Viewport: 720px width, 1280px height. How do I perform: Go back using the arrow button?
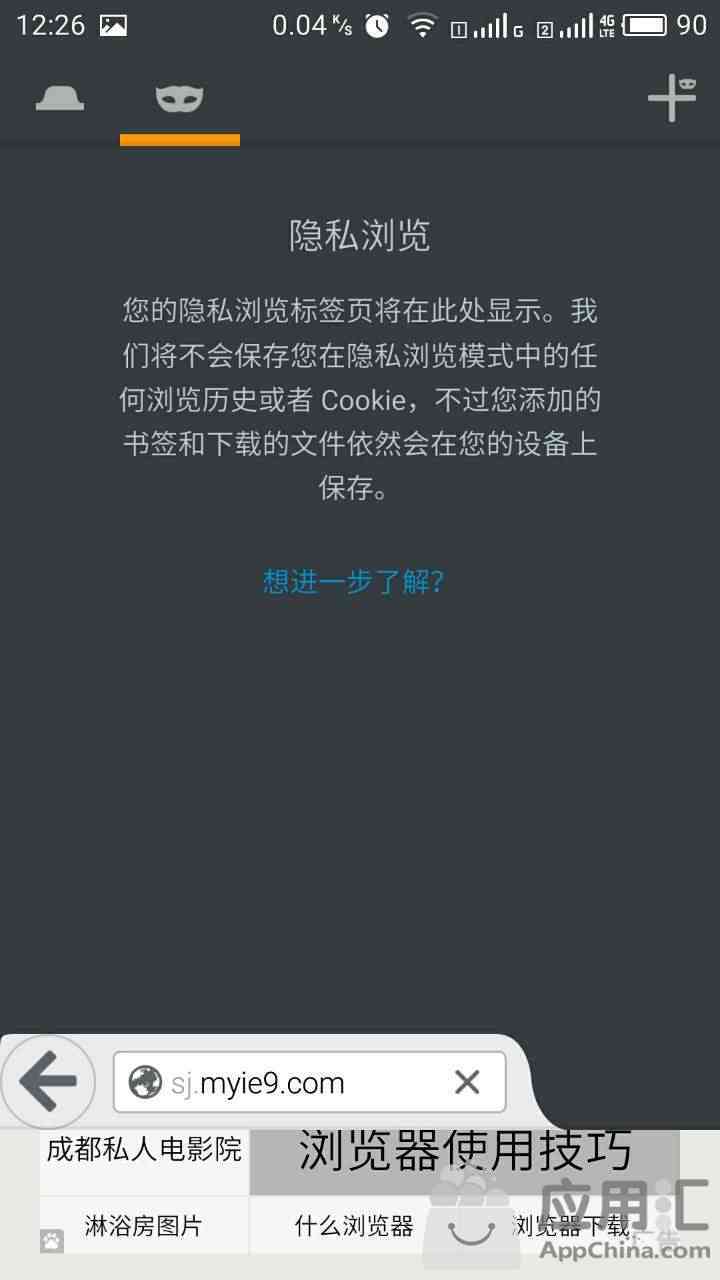(x=48, y=1081)
